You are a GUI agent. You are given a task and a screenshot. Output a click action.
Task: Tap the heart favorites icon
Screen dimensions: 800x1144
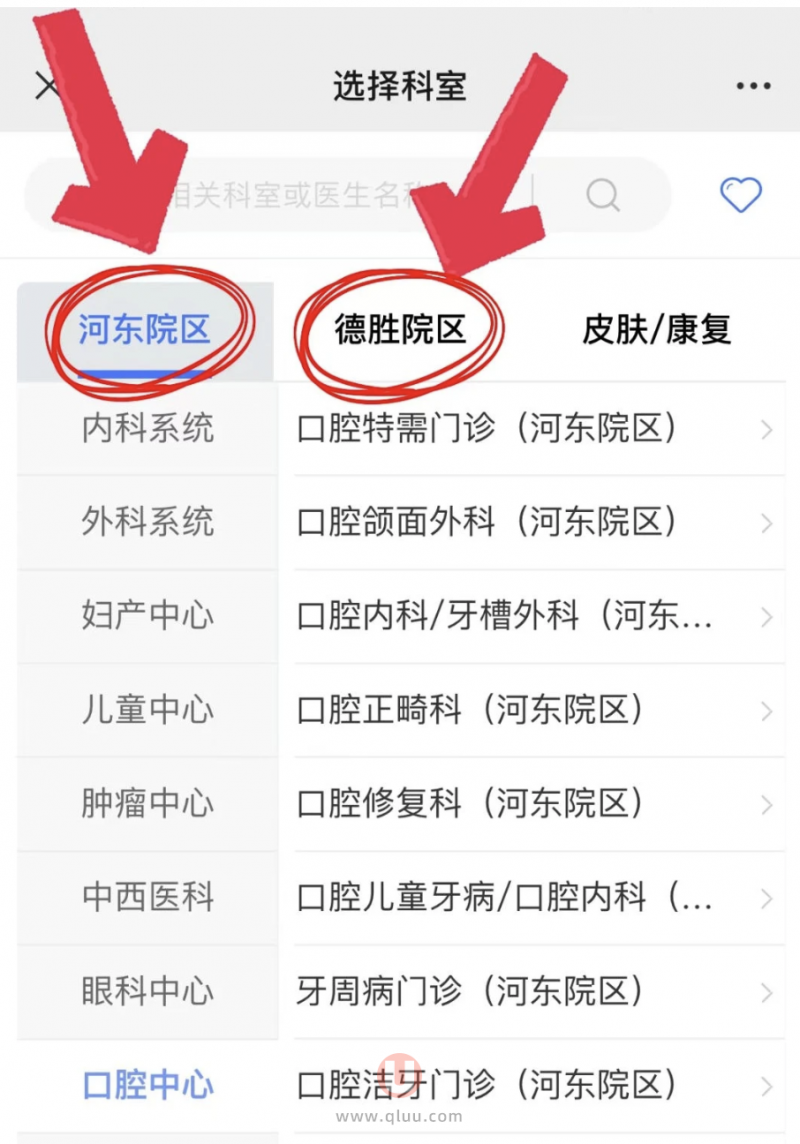[741, 195]
